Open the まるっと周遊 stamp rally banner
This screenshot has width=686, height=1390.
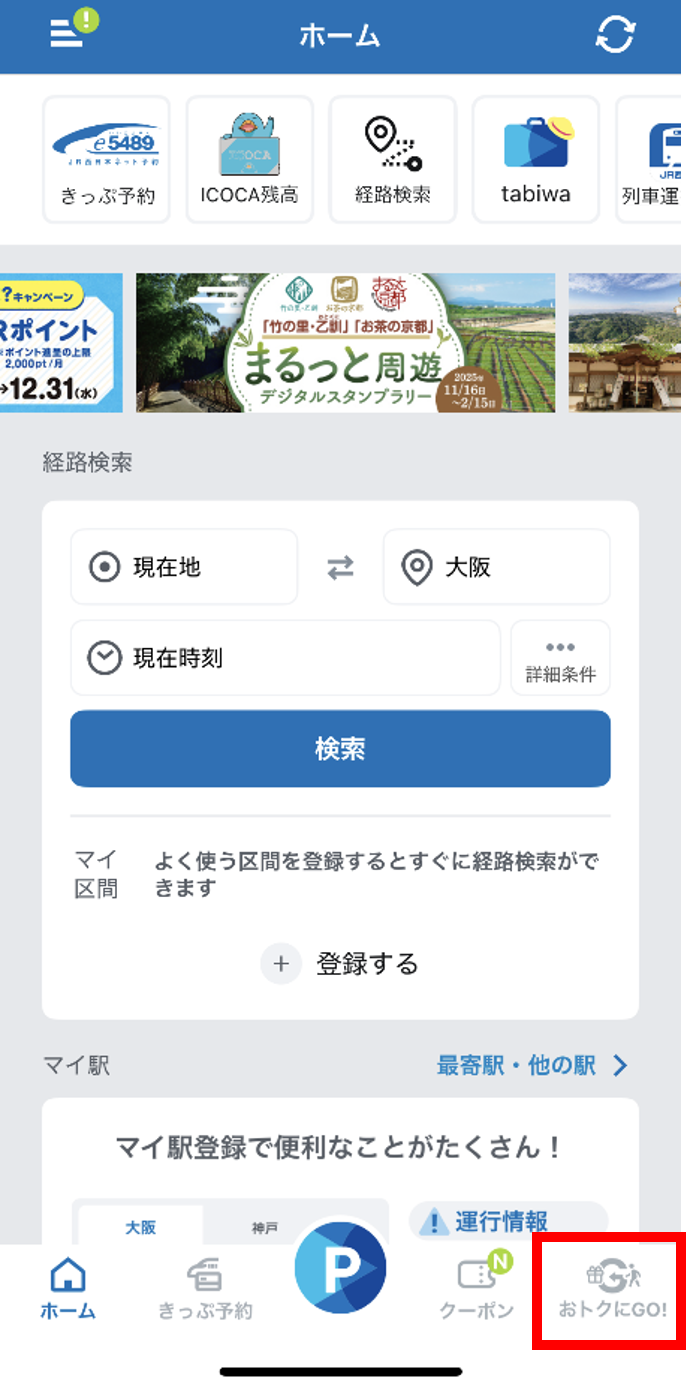coord(345,343)
